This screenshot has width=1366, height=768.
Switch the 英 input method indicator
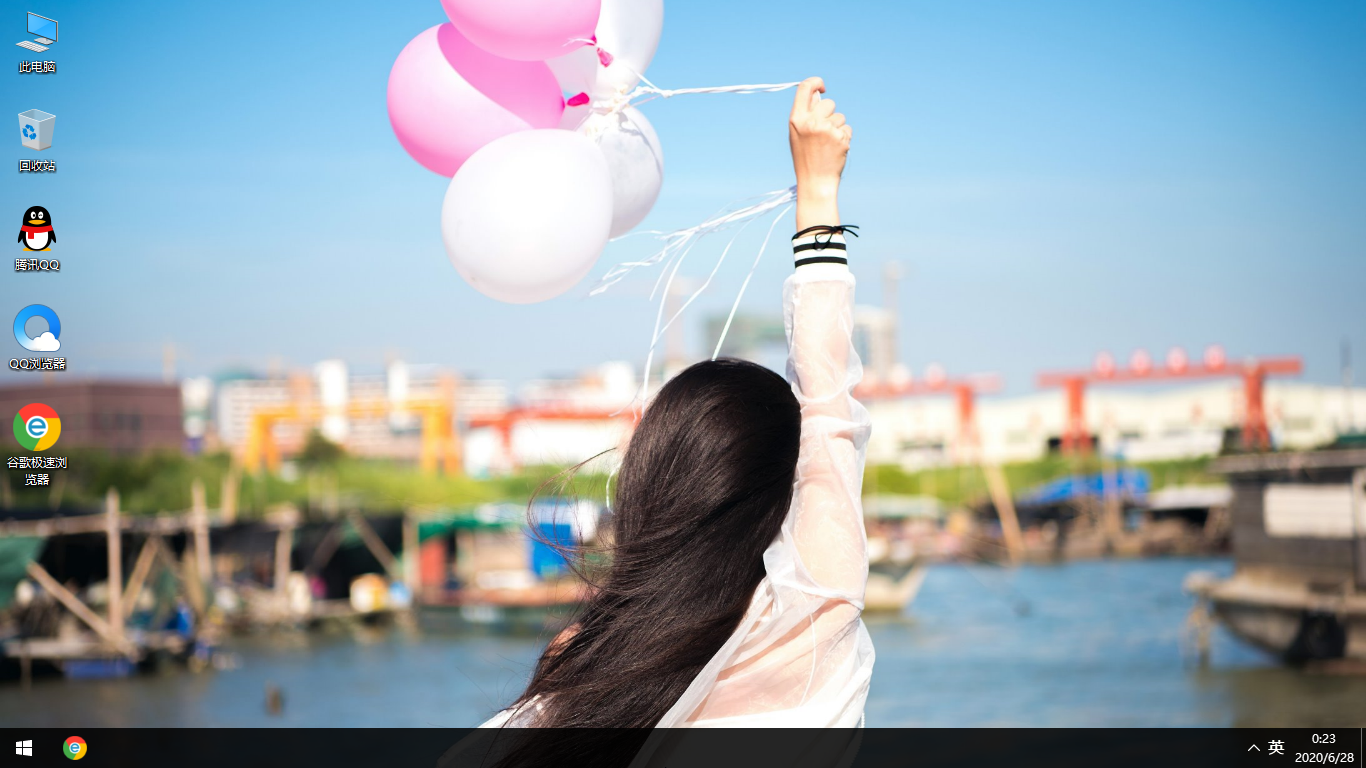pos(1276,748)
